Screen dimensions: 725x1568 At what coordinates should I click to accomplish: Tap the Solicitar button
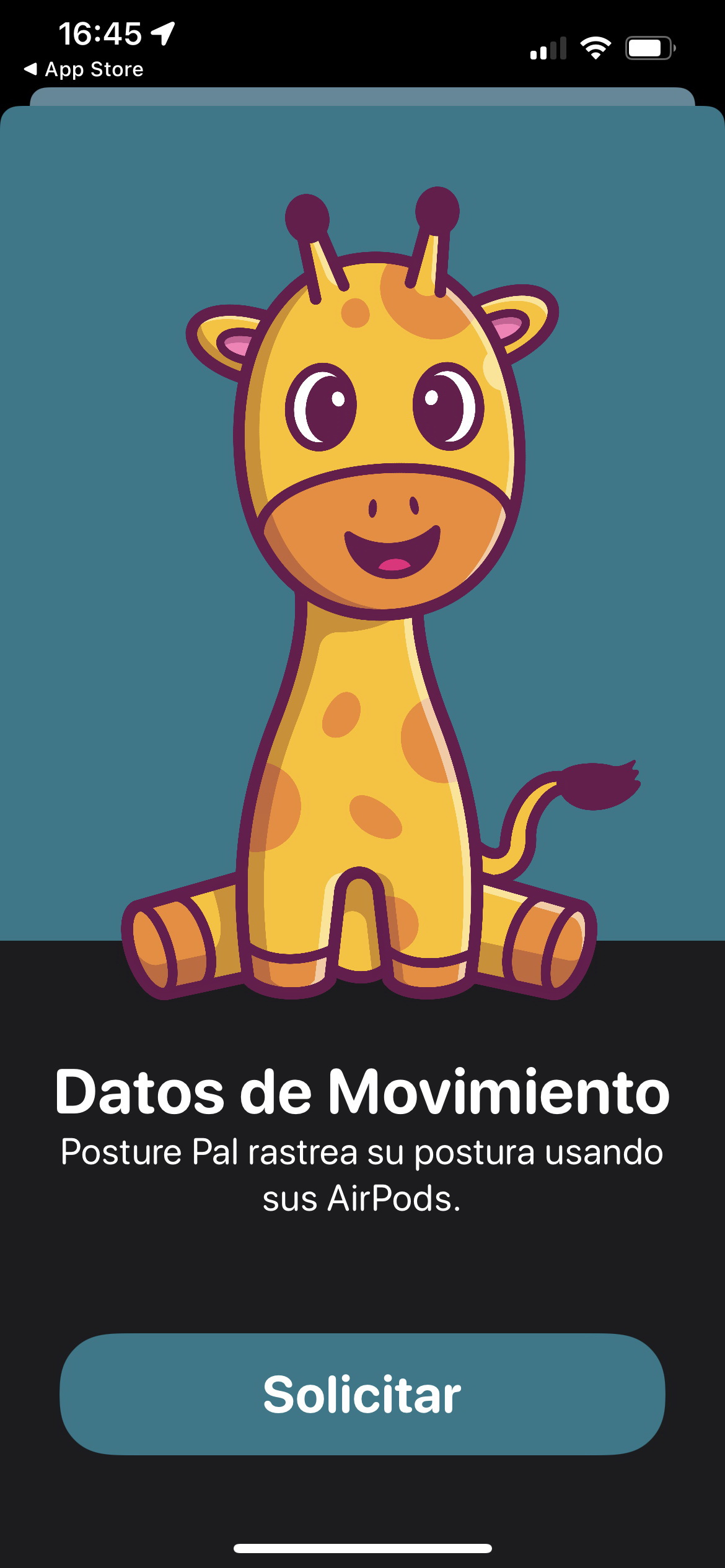point(362,1394)
